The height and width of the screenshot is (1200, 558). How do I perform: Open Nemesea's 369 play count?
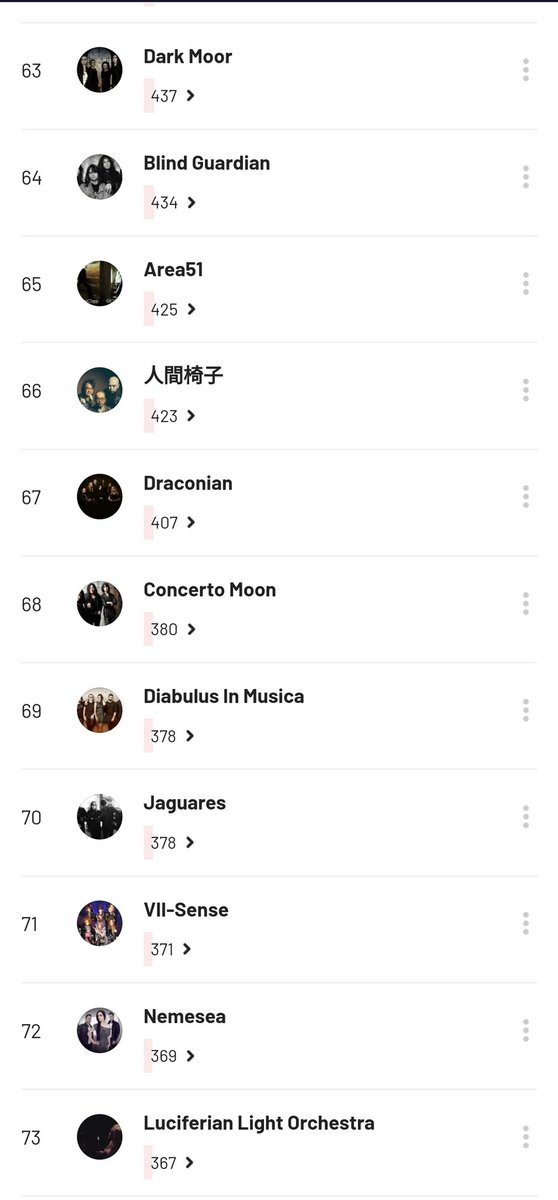point(172,1056)
